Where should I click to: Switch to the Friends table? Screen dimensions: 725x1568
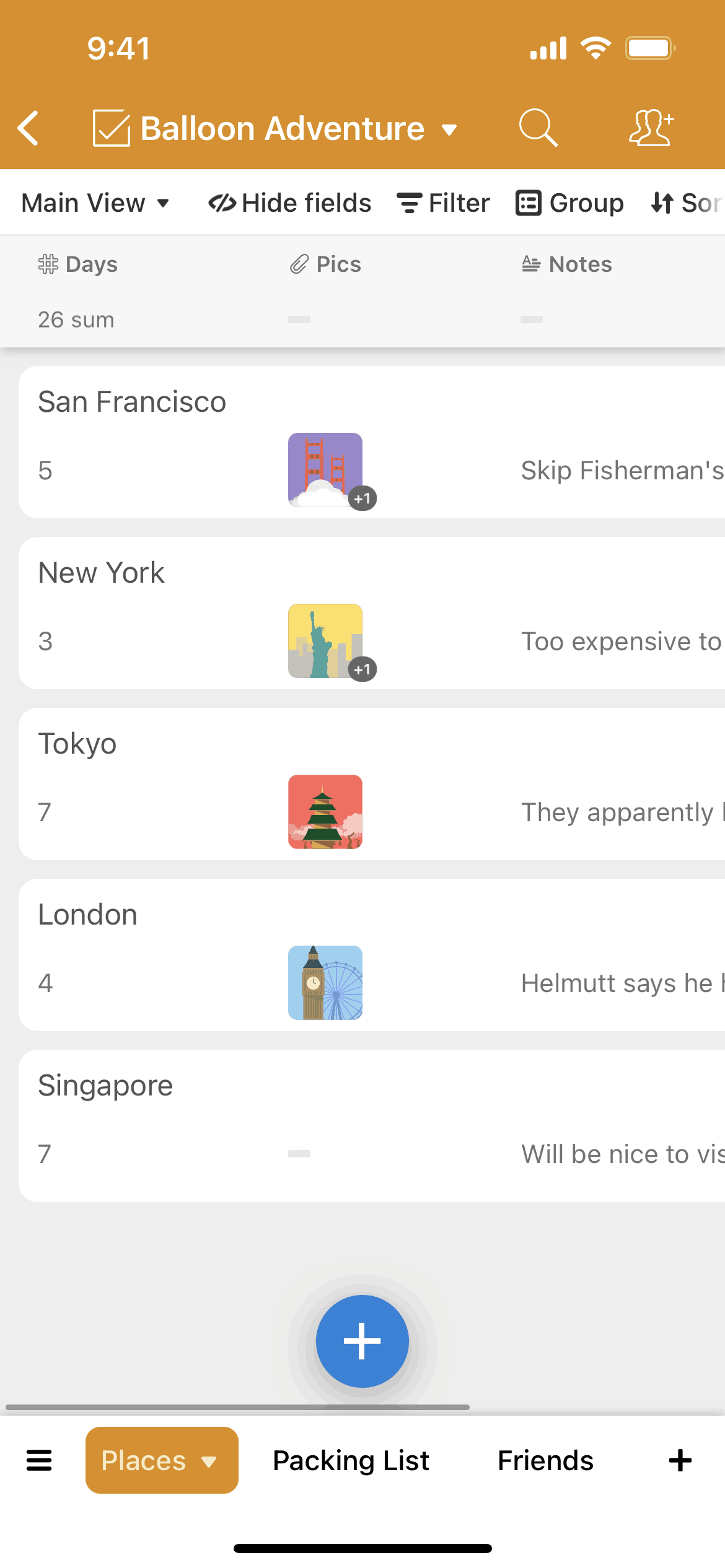click(545, 1460)
